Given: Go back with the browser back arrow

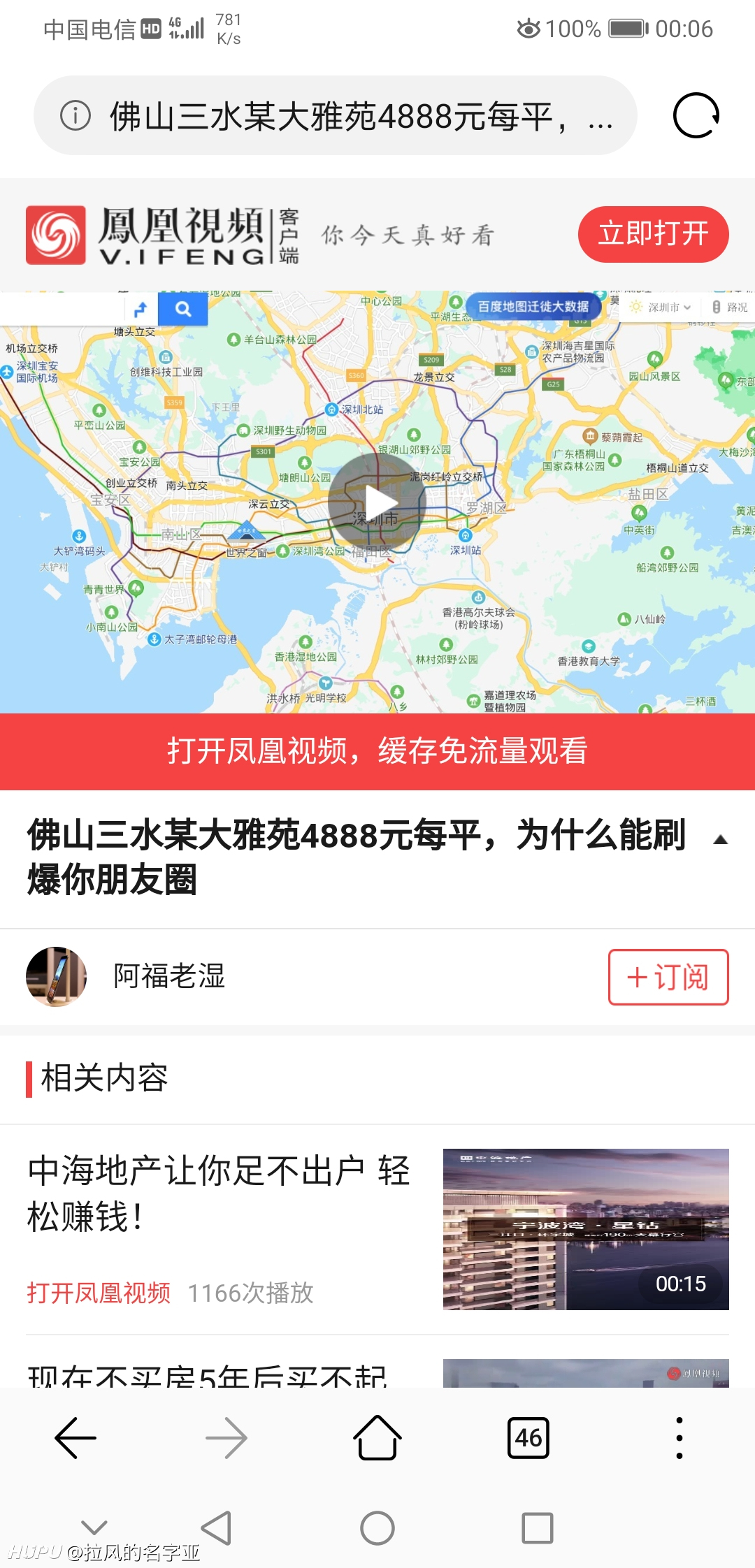Looking at the screenshot, I should coord(75,1438).
